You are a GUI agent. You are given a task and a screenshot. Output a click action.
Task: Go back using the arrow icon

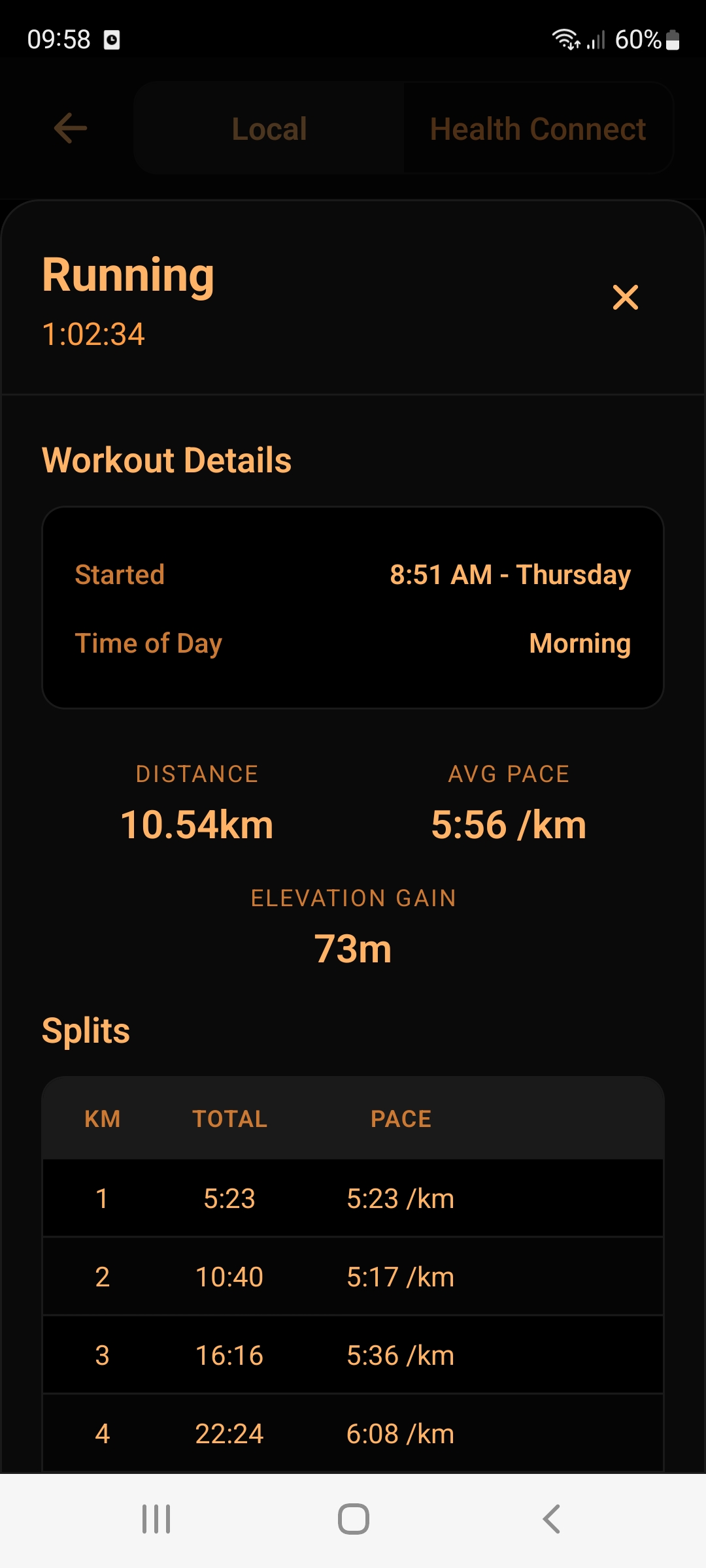tap(71, 128)
